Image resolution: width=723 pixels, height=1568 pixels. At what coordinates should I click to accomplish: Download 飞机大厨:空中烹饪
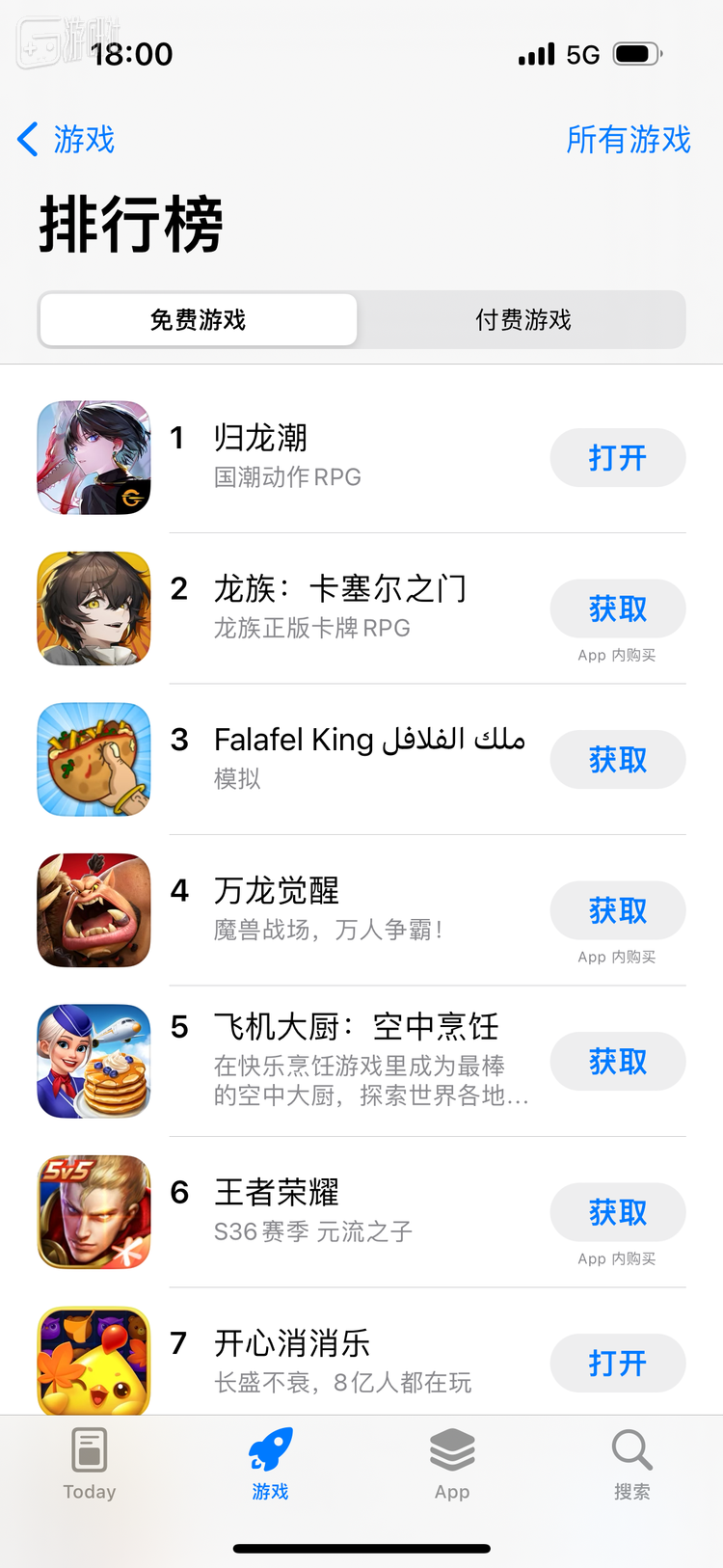point(617,1062)
